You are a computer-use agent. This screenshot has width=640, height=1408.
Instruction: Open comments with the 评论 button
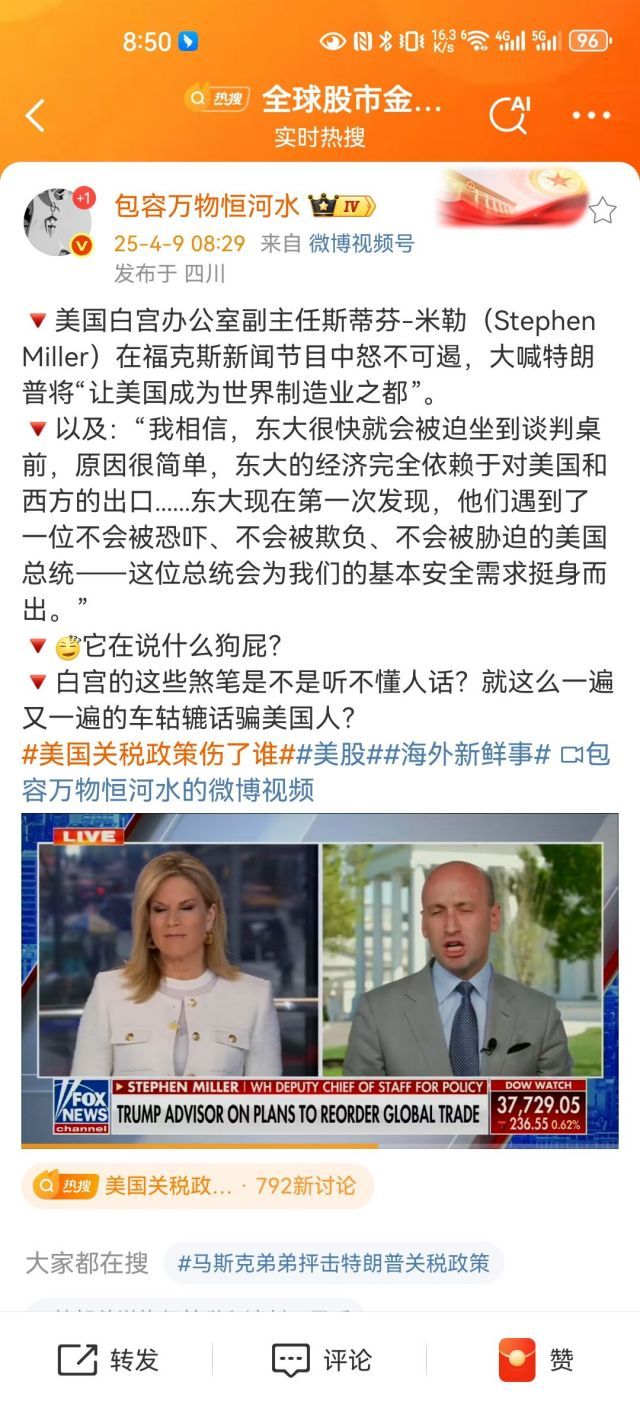(x=321, y=1360)
